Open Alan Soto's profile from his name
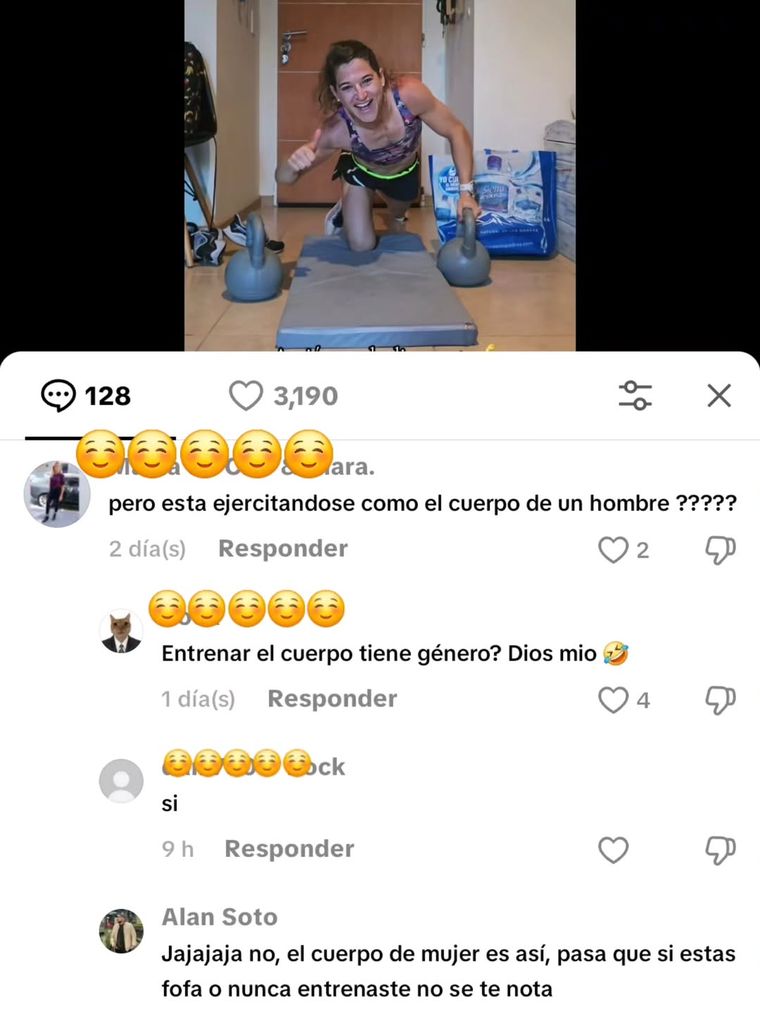 [x=220, y=917]
